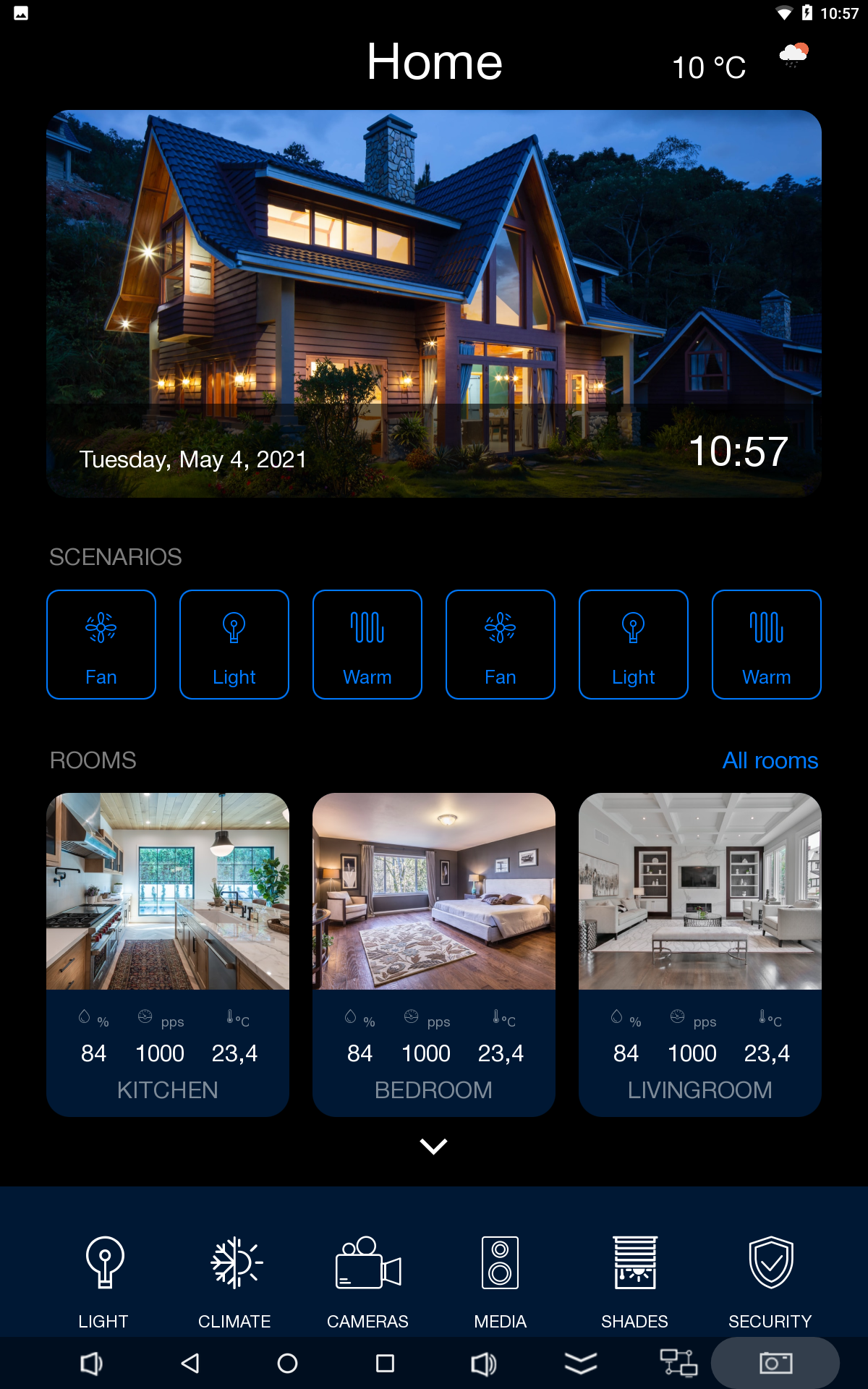
Task: Tap the system back button
Action: point(190,1364)
